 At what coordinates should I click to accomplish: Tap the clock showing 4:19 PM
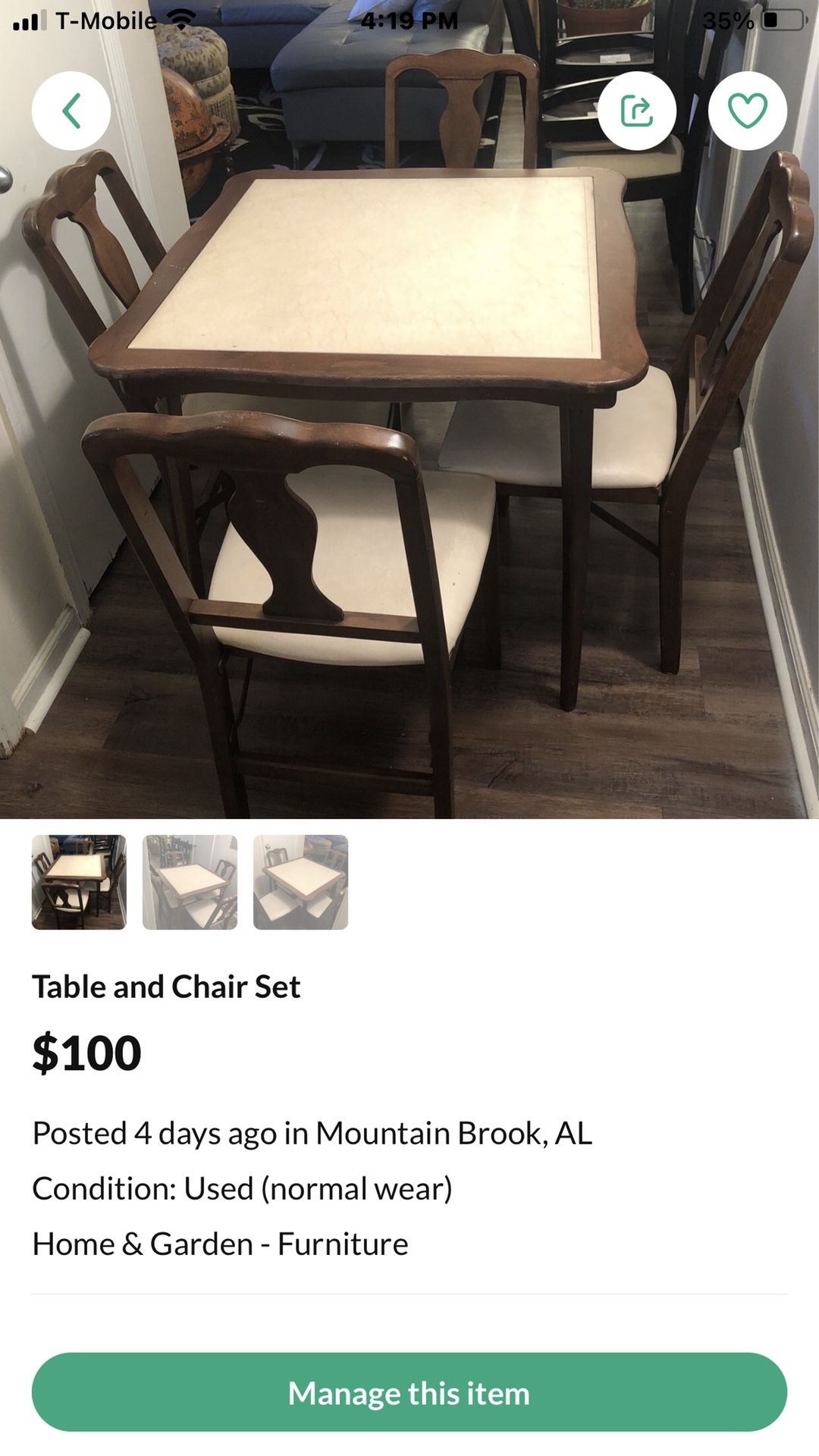click(409, 20)
